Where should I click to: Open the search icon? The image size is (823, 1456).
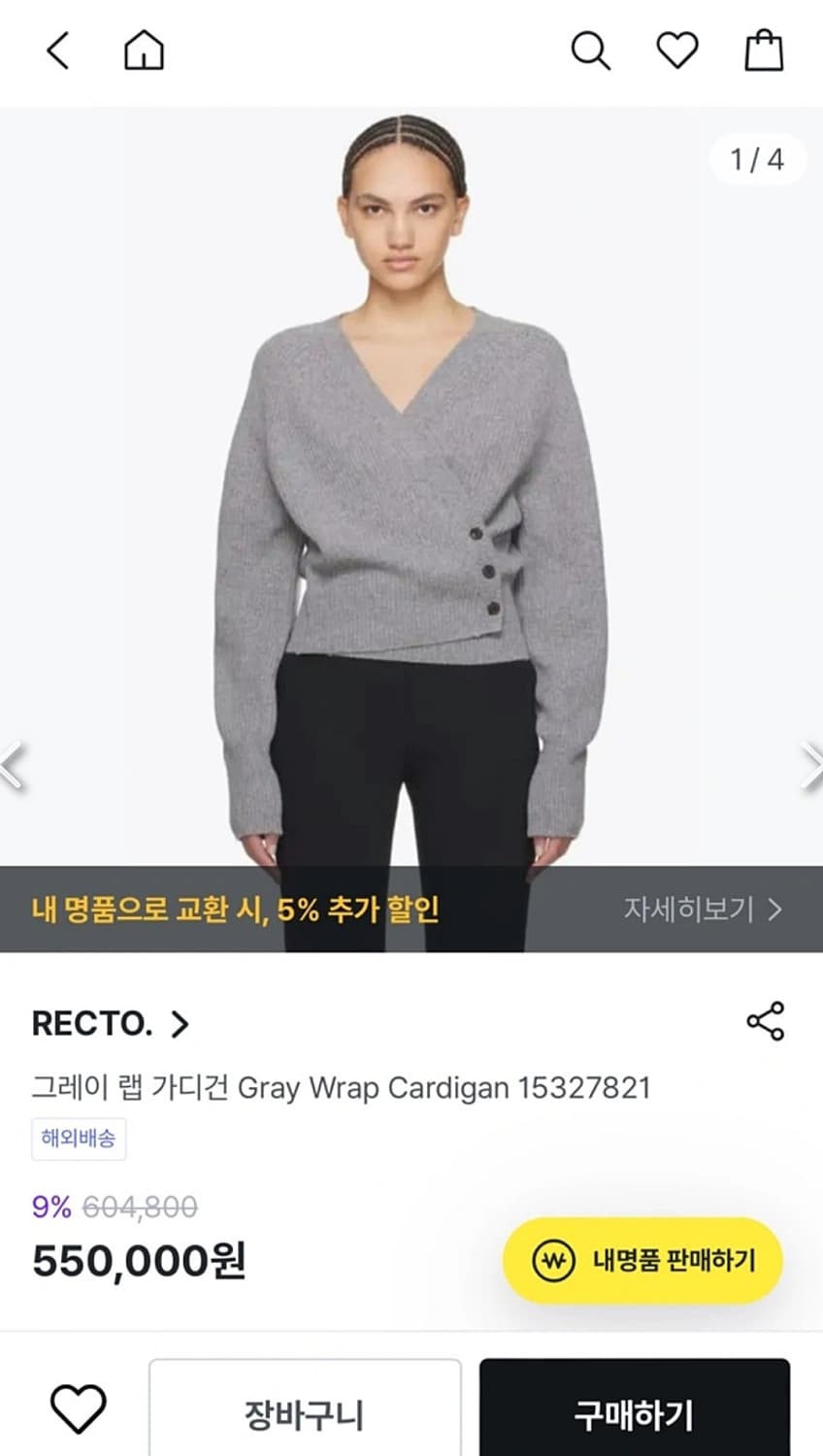tap(591, 52)
